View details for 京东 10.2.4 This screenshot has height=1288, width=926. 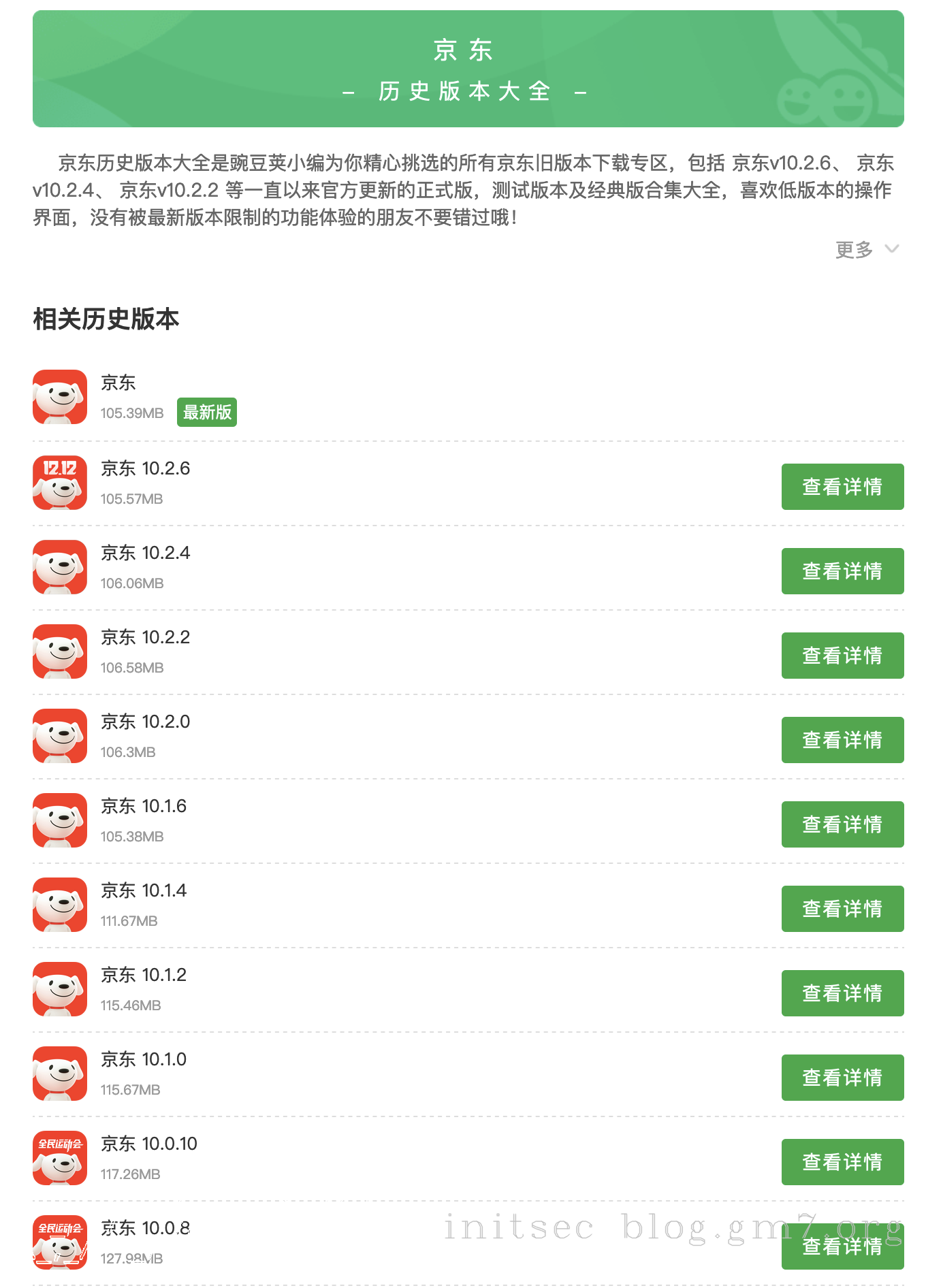(842, 571)
